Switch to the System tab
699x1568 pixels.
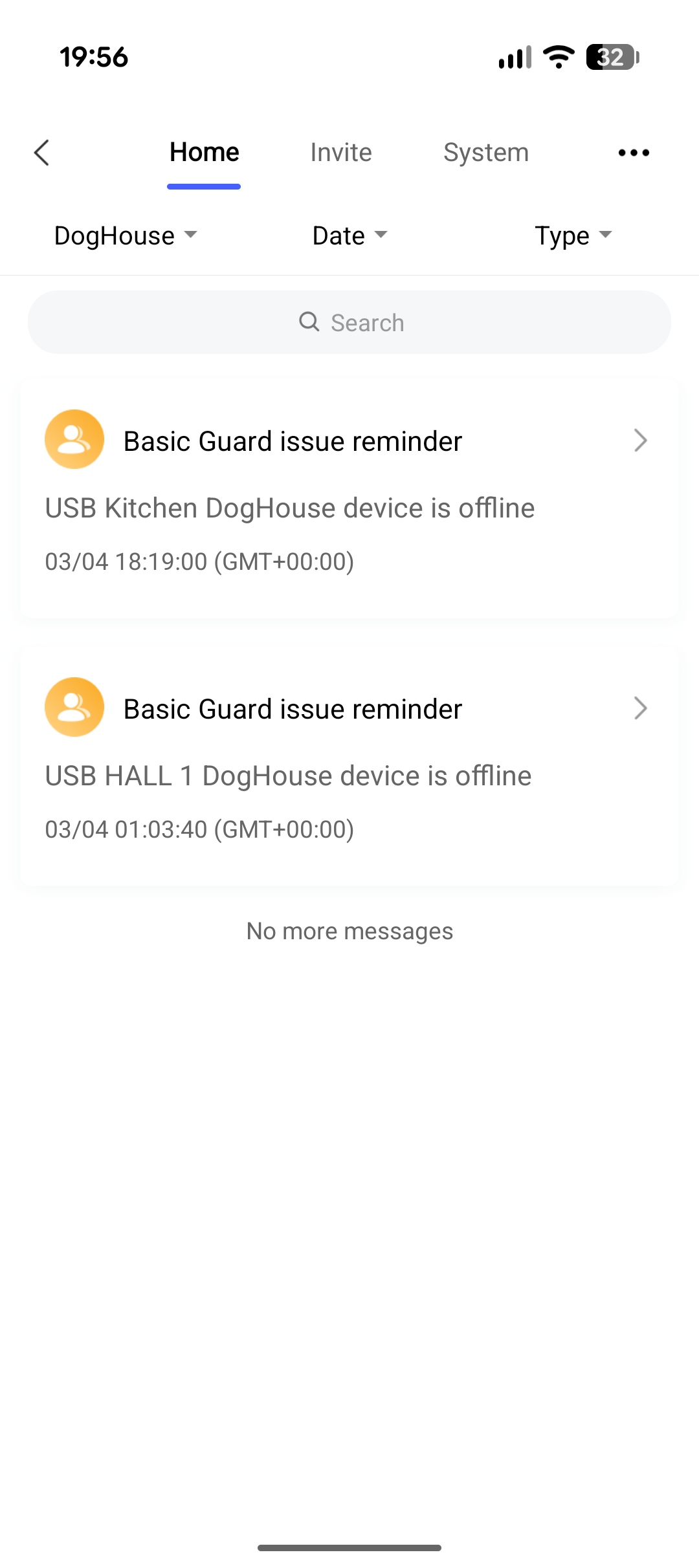tap(485, 153)
